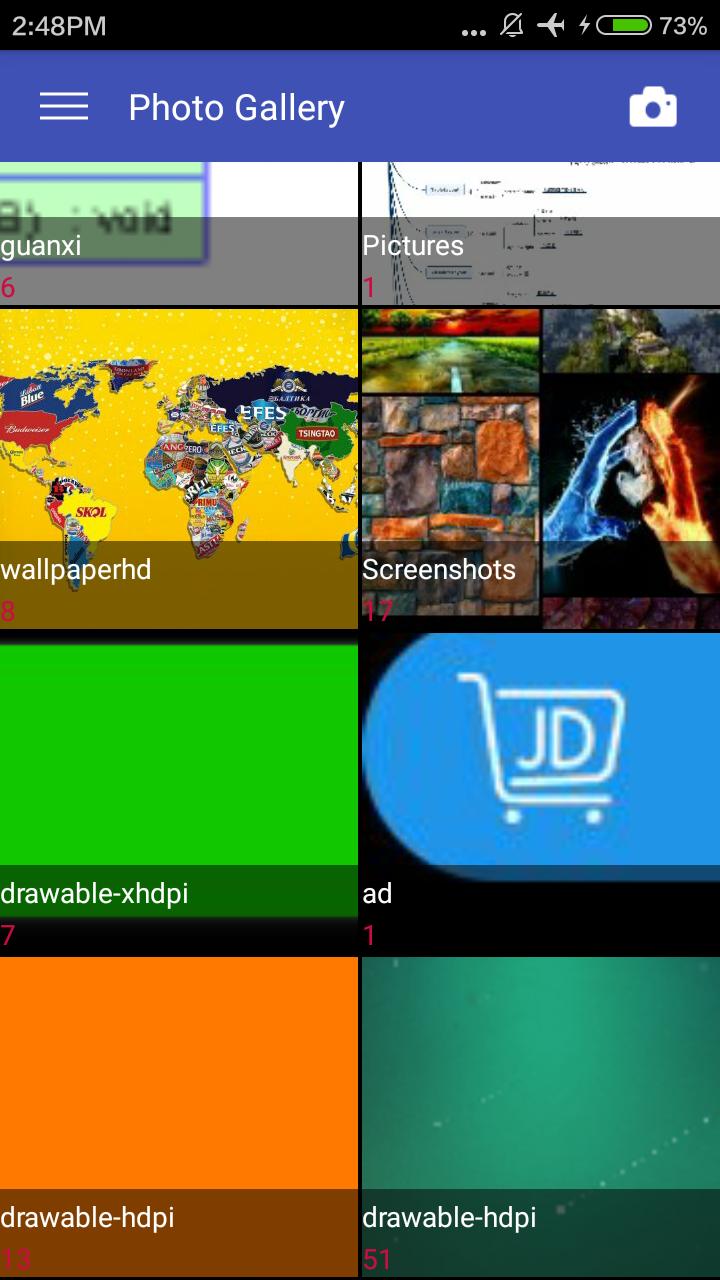Open the green drawable-hdpi album with 51 photos
Image resolution: width=720 pixels, height=1280 pixels.
coord(540,1115)
